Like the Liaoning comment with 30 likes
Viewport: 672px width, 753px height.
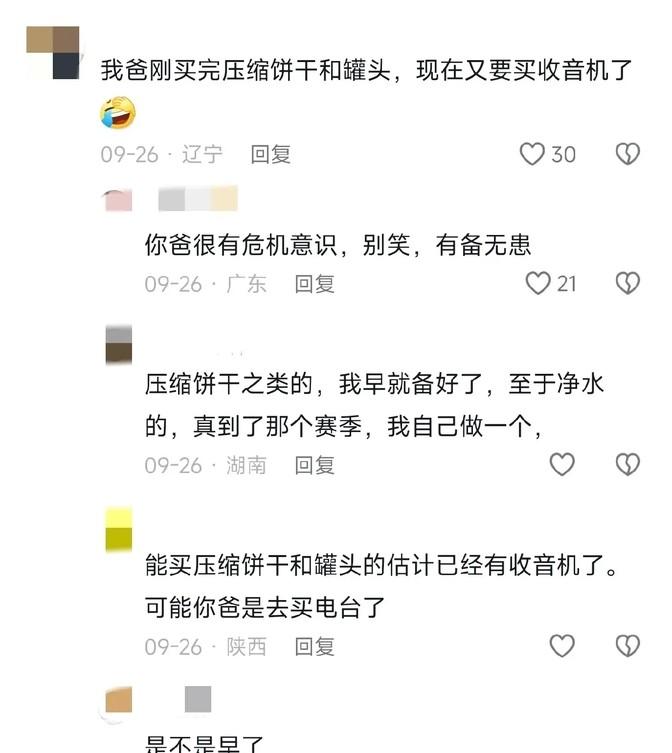coord(532,154)
